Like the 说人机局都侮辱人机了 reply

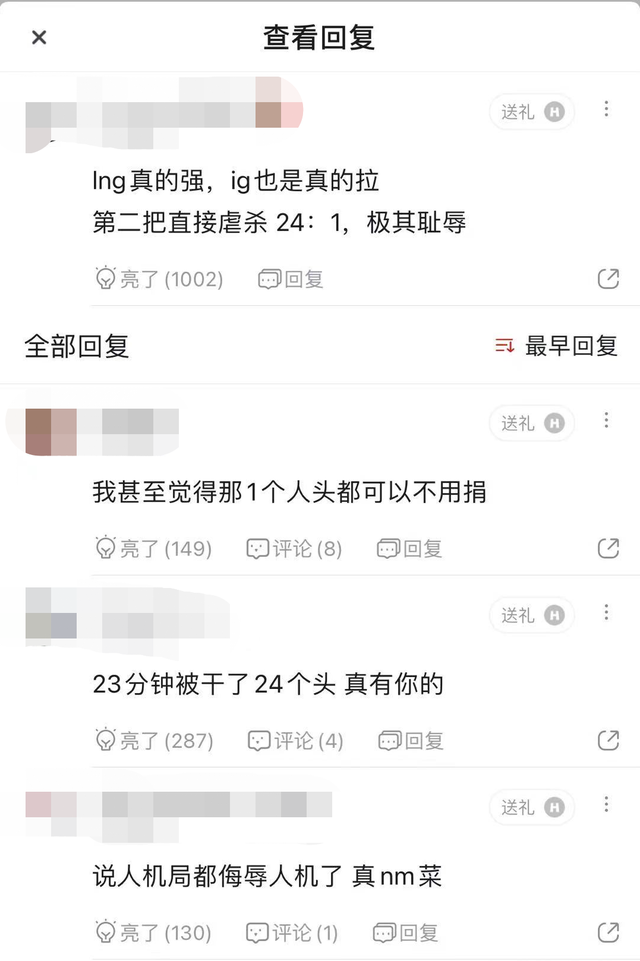(x=153, y=933)
